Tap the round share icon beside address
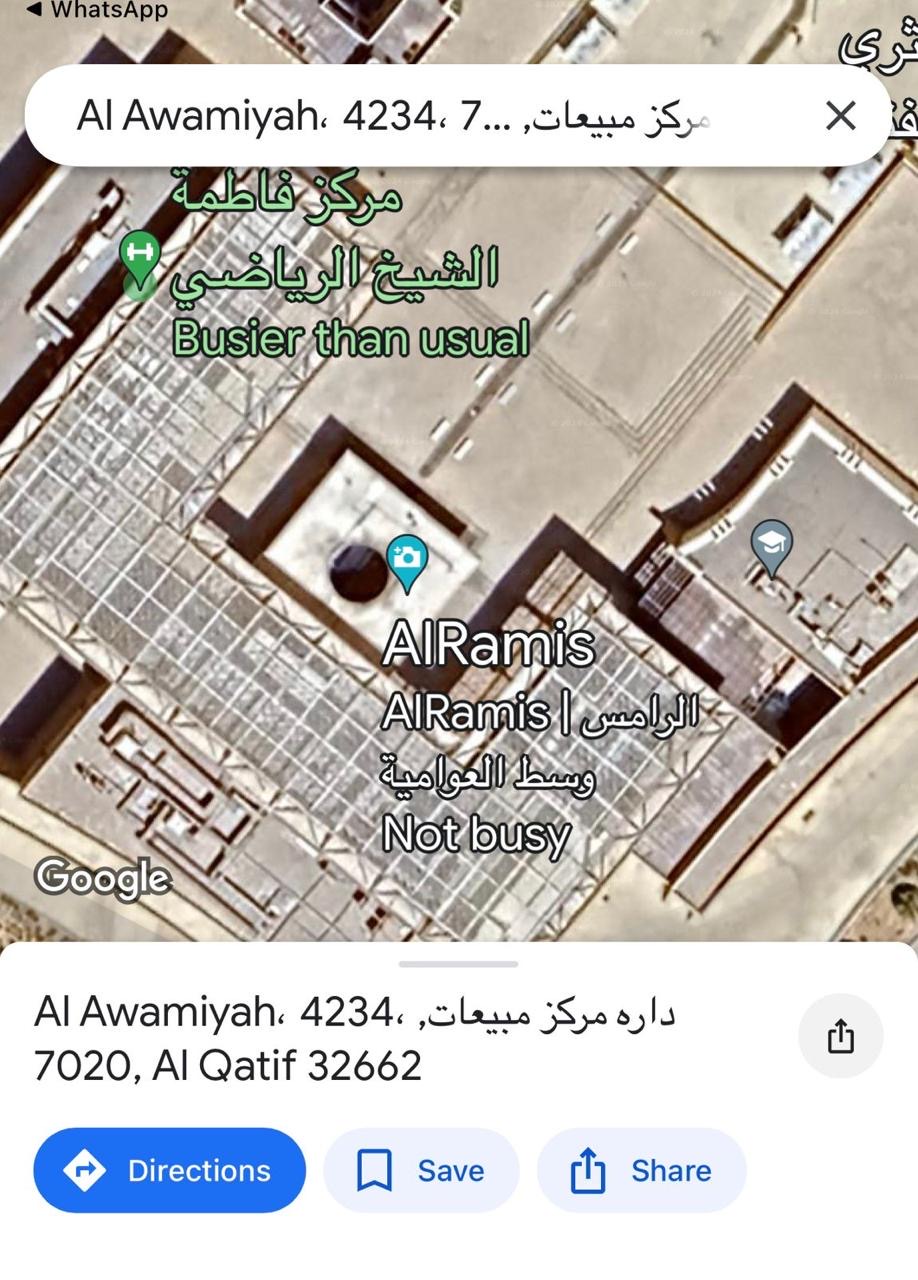Viewport: 918px width, 1280px height. click(x=840, y=1036)
